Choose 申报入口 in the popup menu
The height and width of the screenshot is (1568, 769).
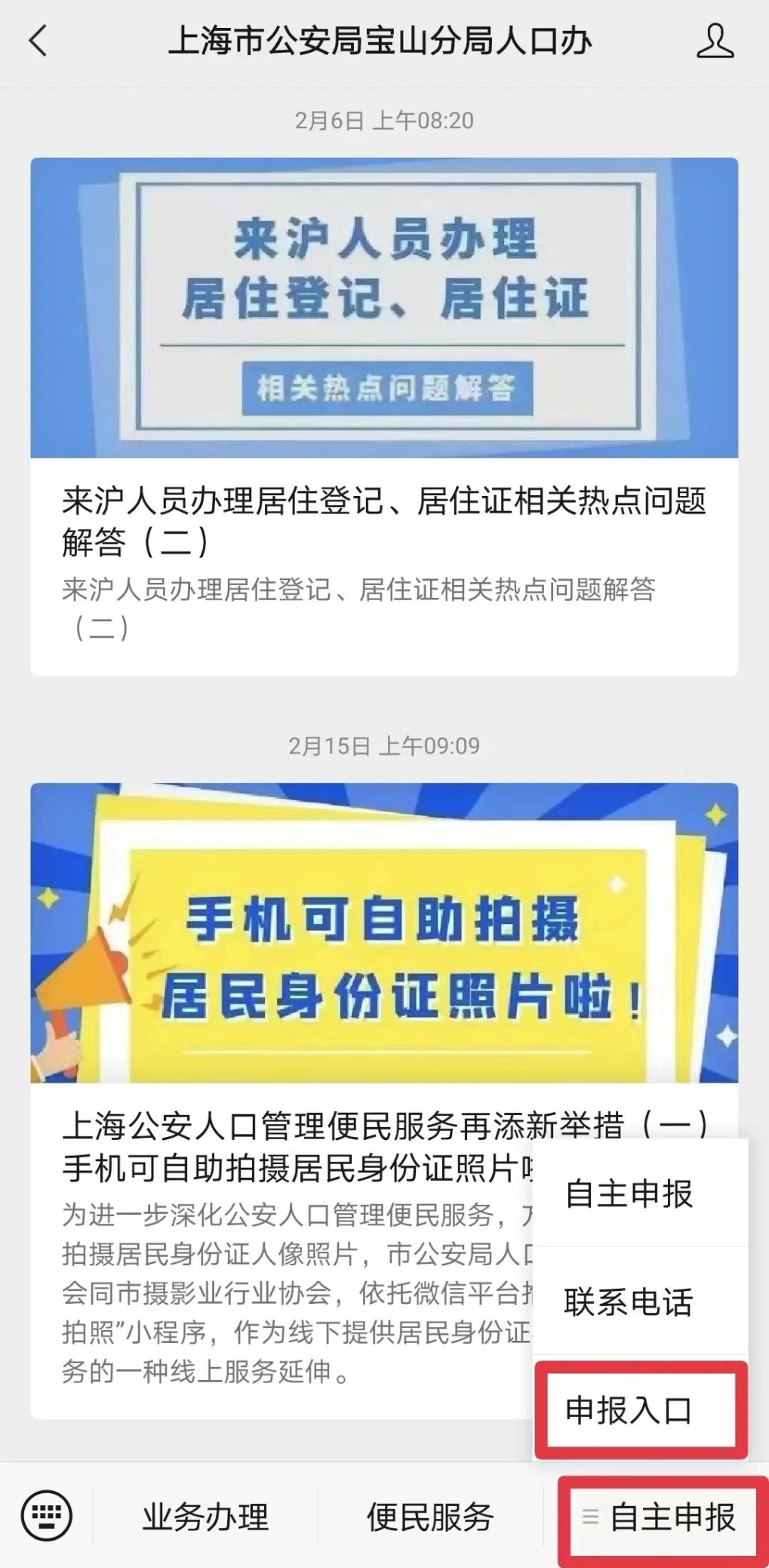[x=629, y=1410]
